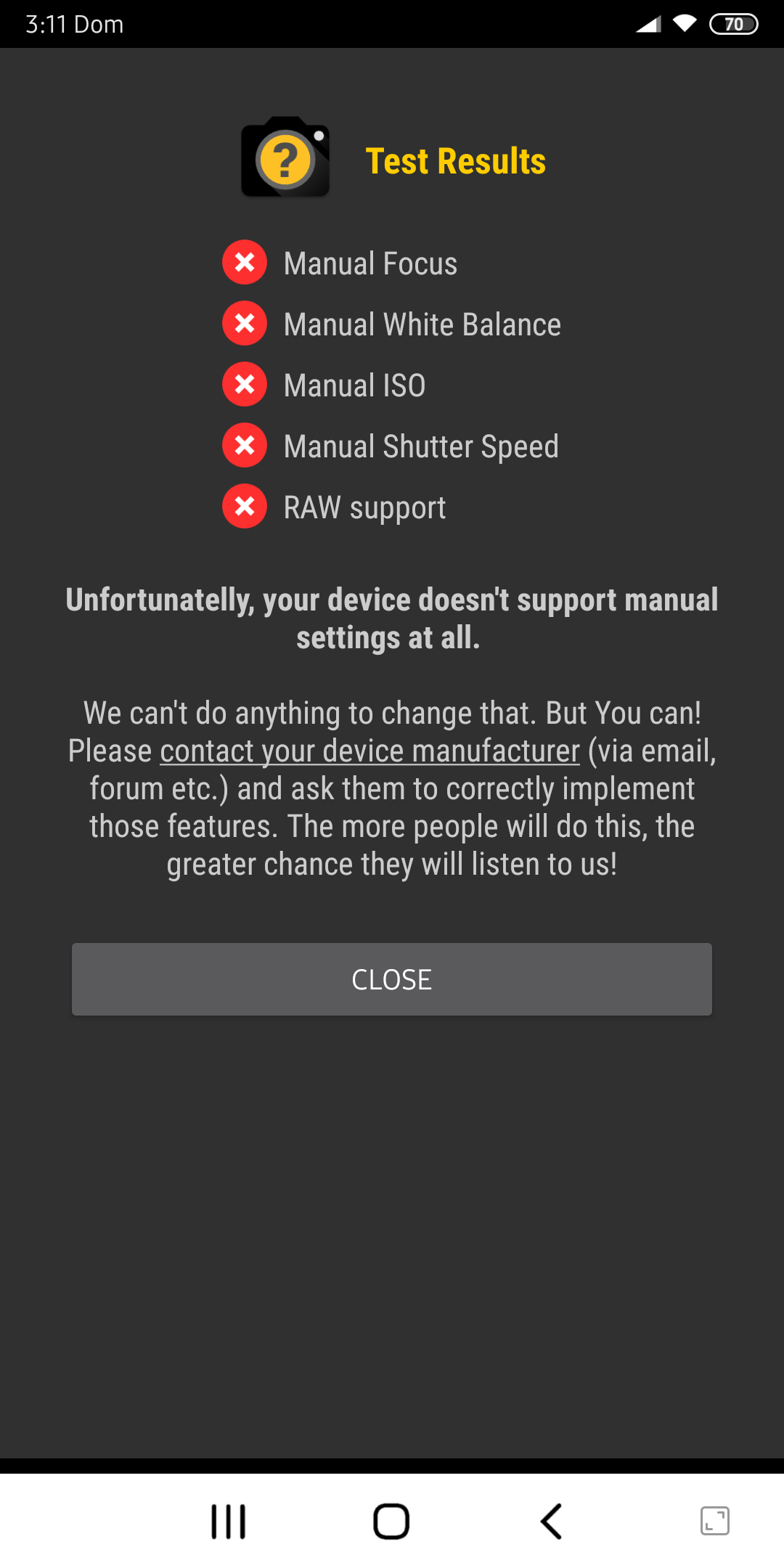Open the contact your device manufacturer link

[370, 751]
